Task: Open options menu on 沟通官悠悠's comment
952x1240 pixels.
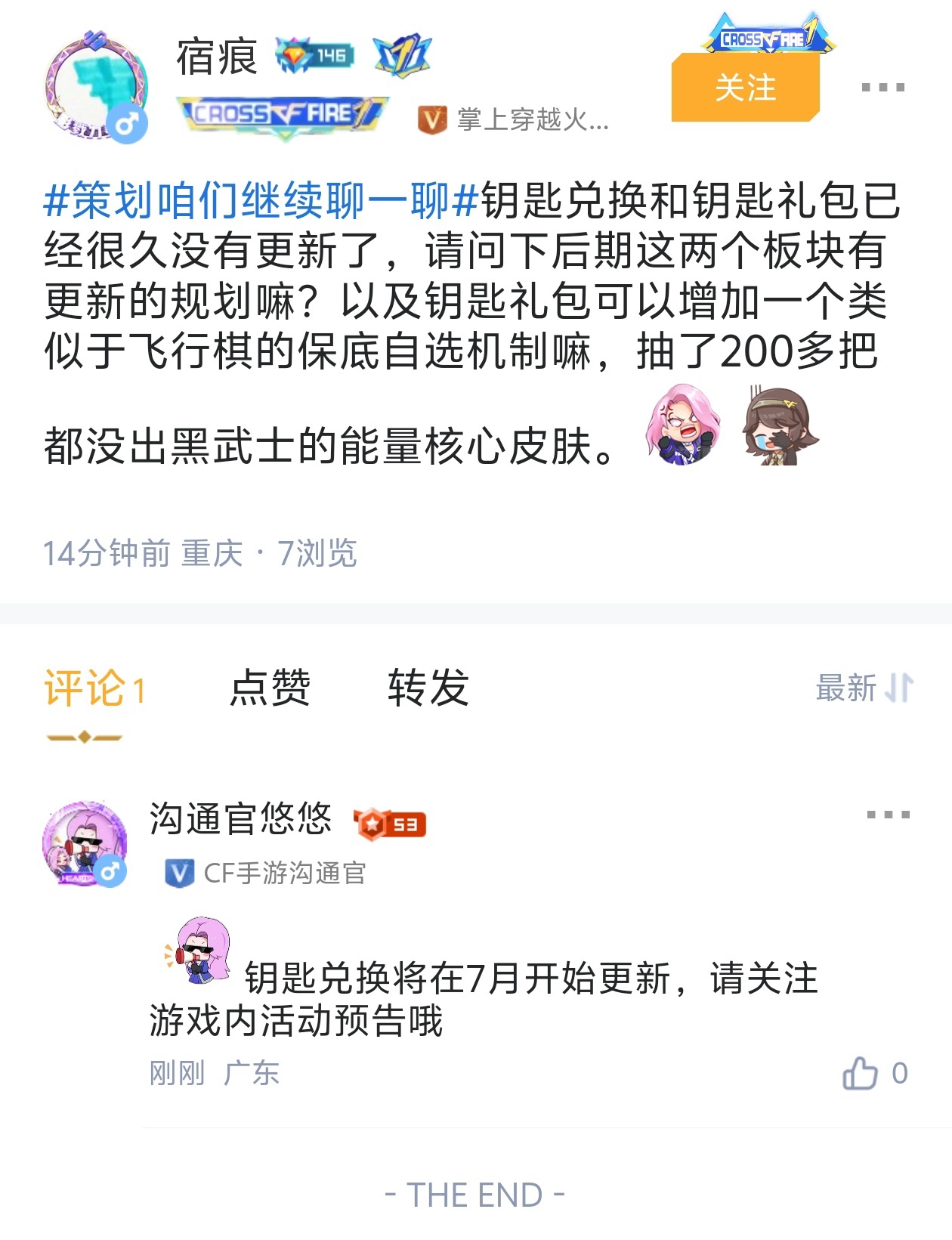Action: [x=887, y=815]
